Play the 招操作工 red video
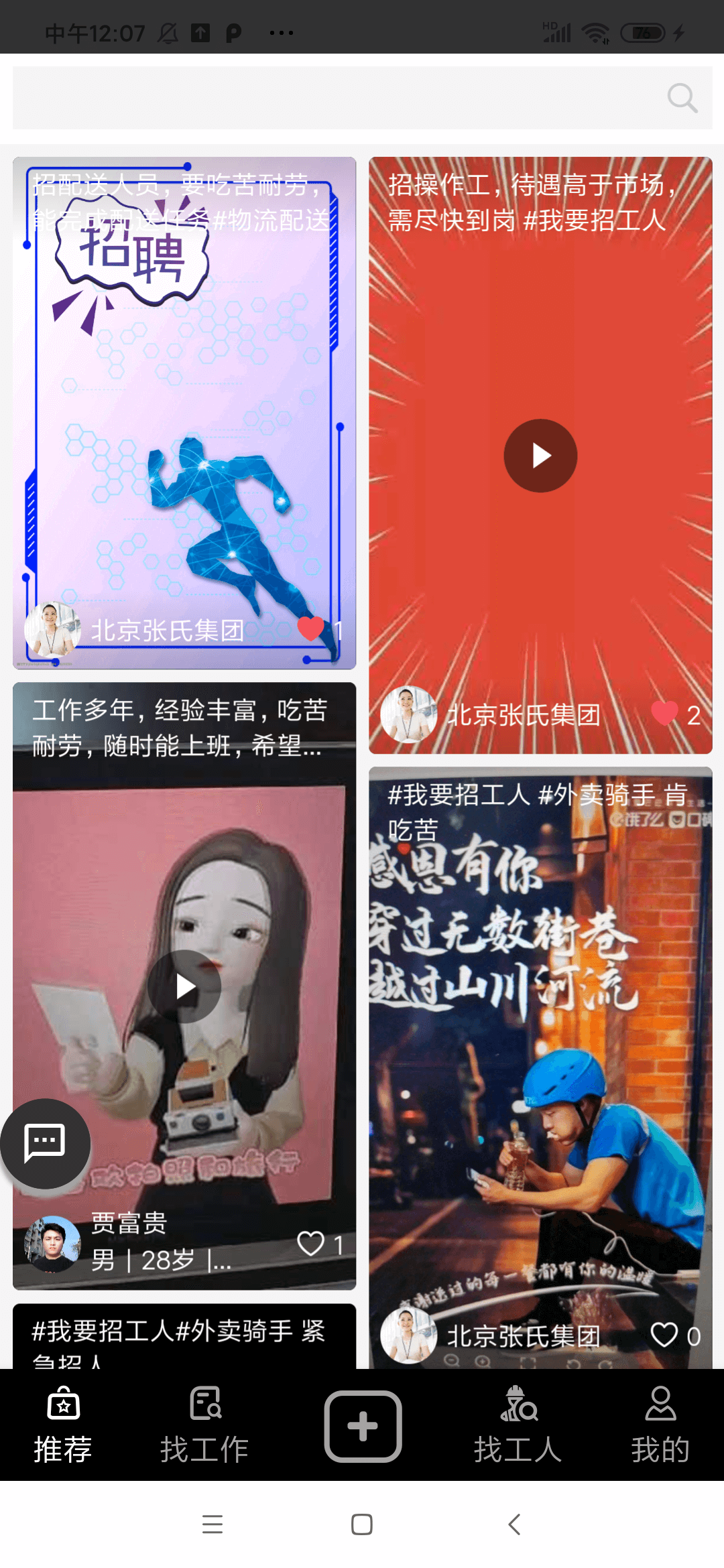724x1568 pixels. pyautogui.click(x=540, y=456)
